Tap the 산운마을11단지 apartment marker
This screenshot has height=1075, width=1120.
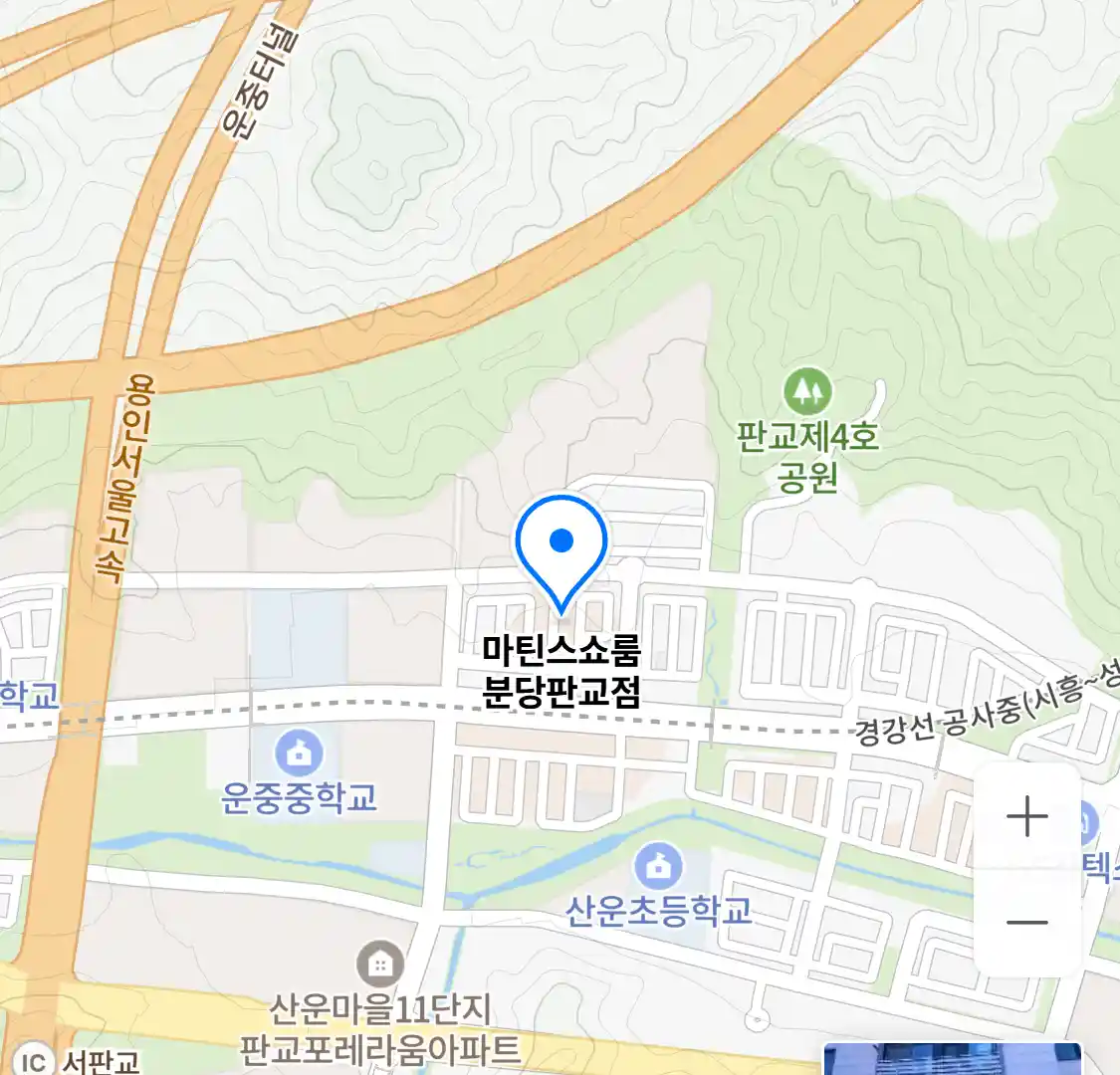click(380, 964)
